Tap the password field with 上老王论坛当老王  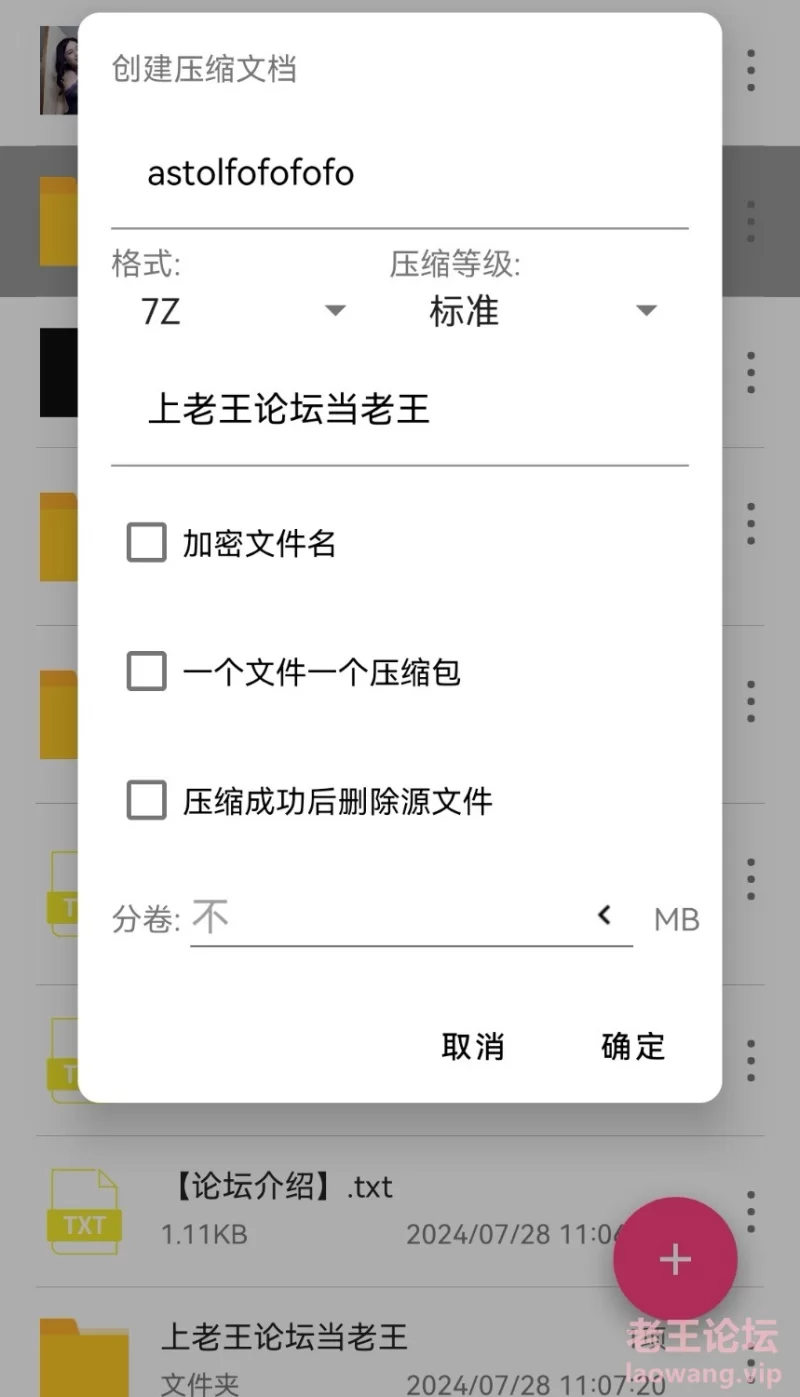pos(399,410)
